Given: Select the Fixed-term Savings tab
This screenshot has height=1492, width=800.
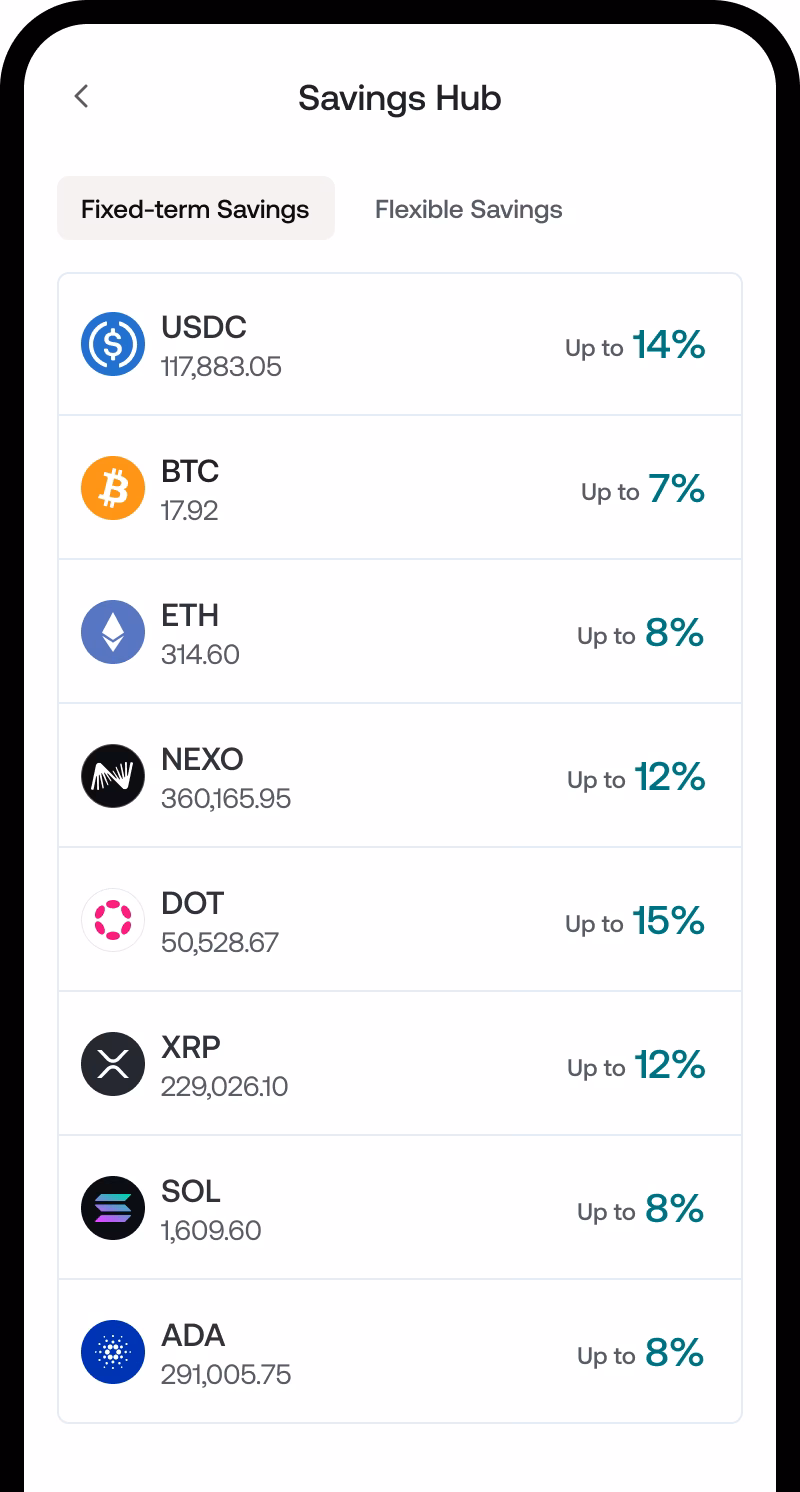Looking at the screenshot, I should coord(196,209).
